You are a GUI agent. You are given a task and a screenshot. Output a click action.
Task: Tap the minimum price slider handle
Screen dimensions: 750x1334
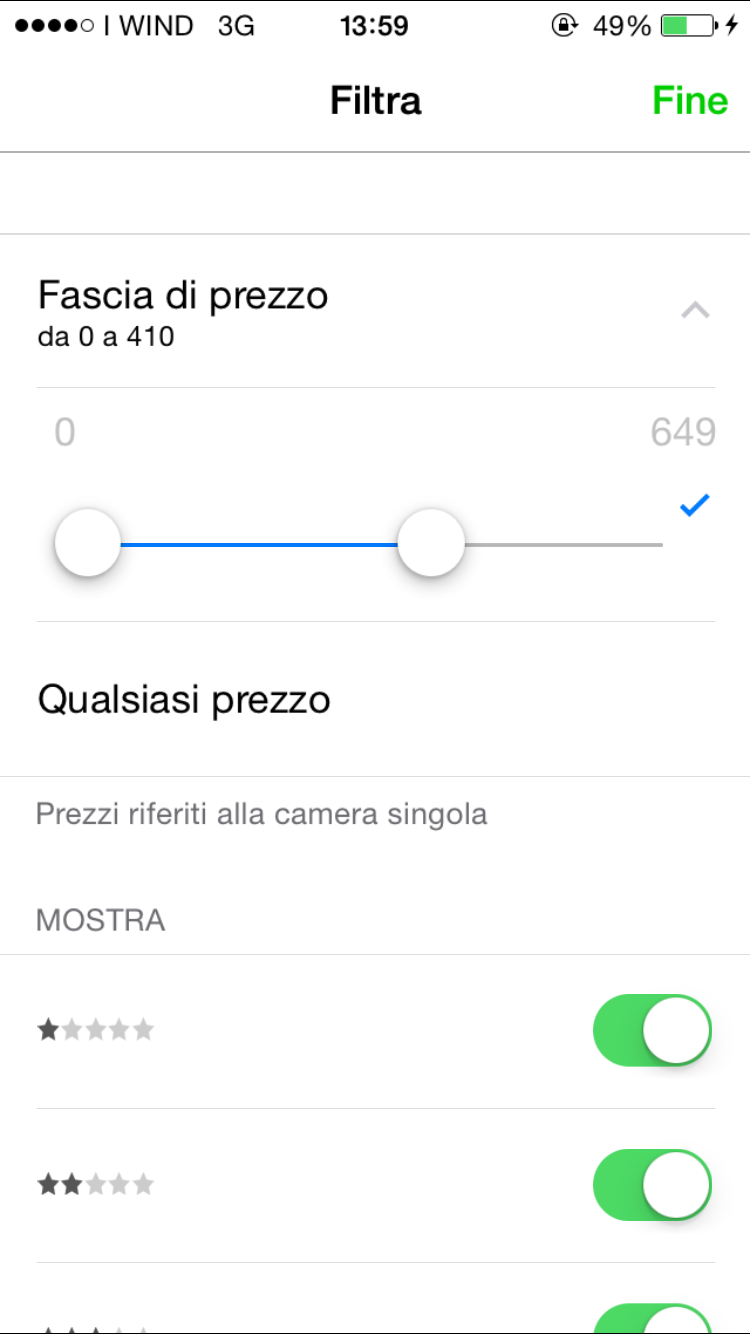click(88, 543)
